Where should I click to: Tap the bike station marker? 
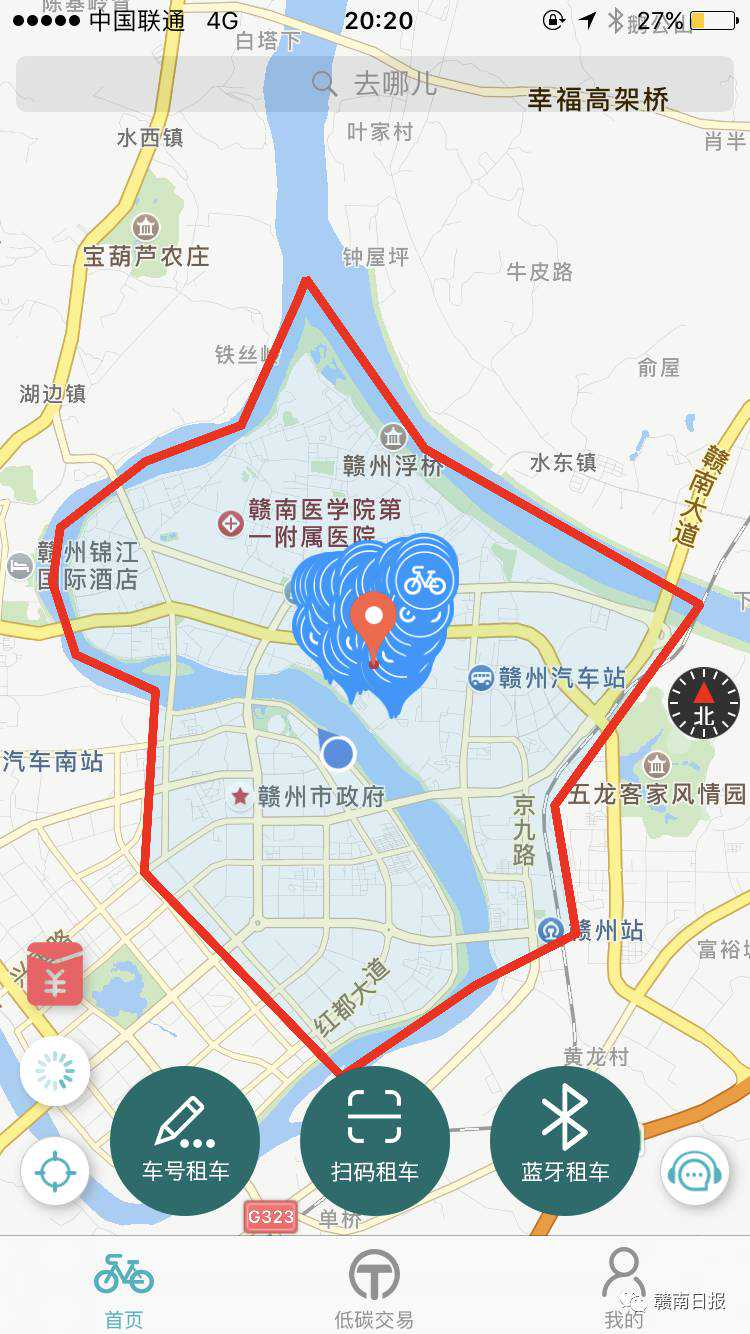tap(424, 580)
